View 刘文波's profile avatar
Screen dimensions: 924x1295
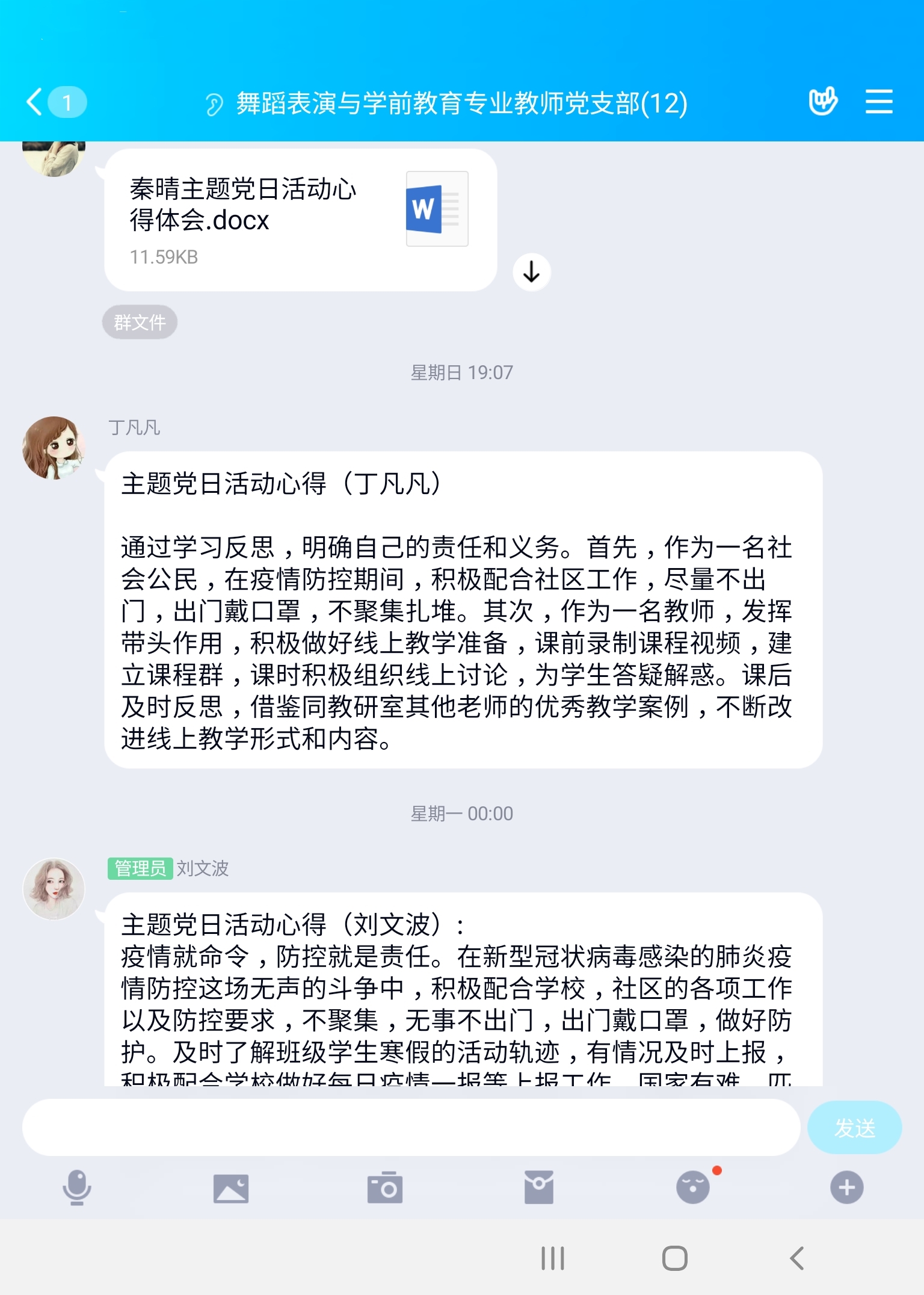(54, 888)
